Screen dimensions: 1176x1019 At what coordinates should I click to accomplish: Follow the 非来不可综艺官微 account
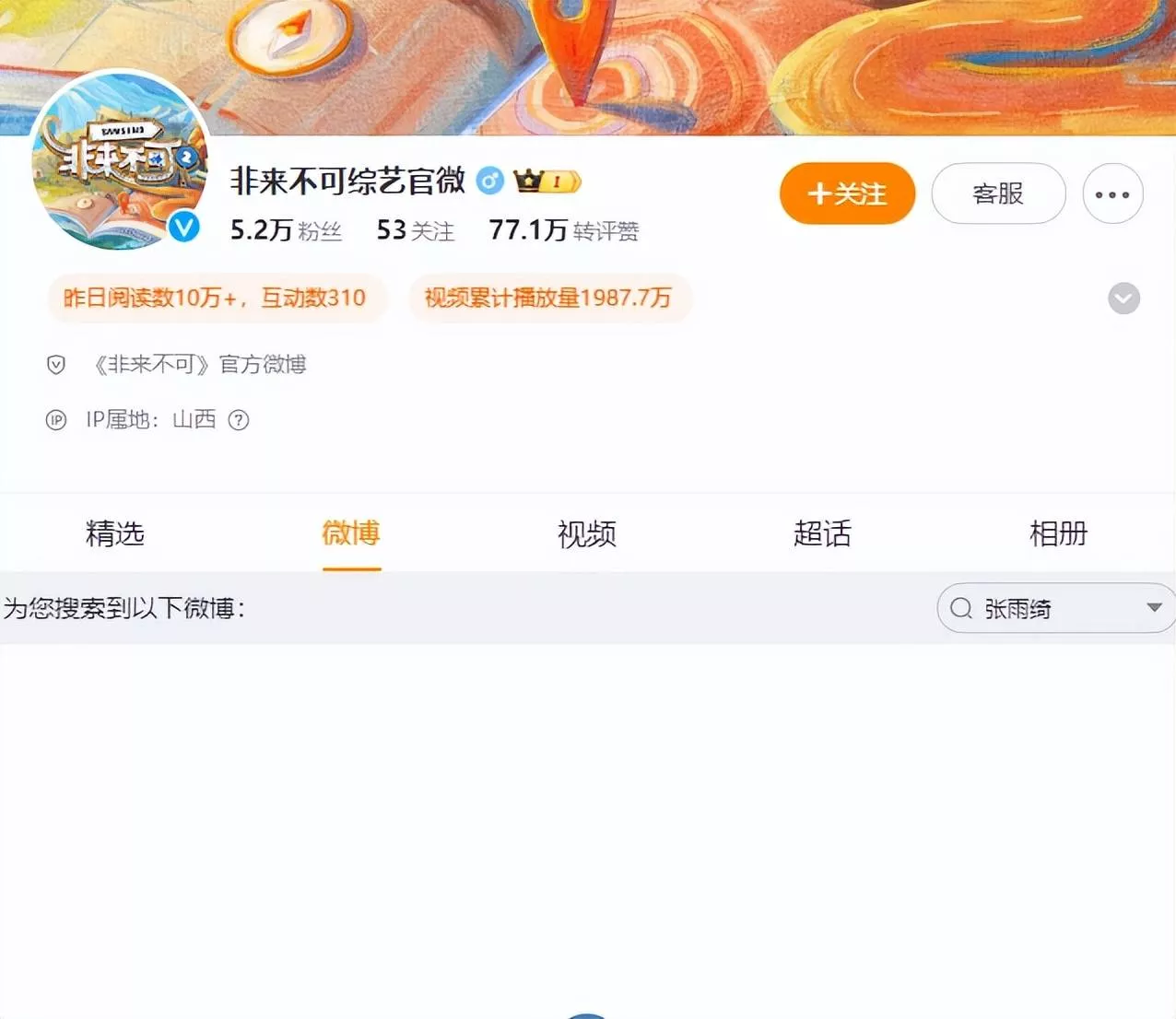point(847,193)
